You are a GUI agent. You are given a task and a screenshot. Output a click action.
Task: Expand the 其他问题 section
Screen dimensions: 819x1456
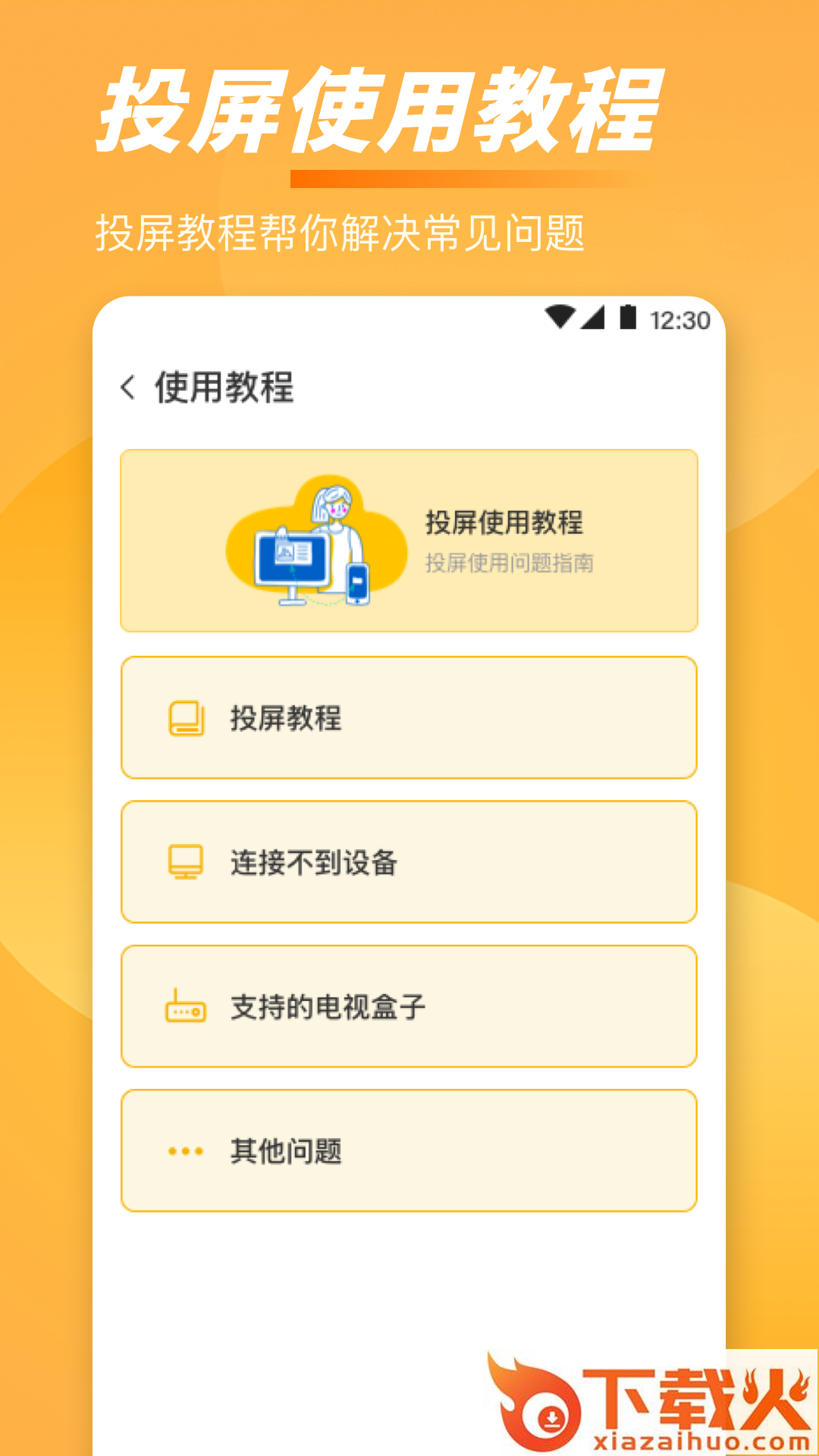(x=409, y=1151)
